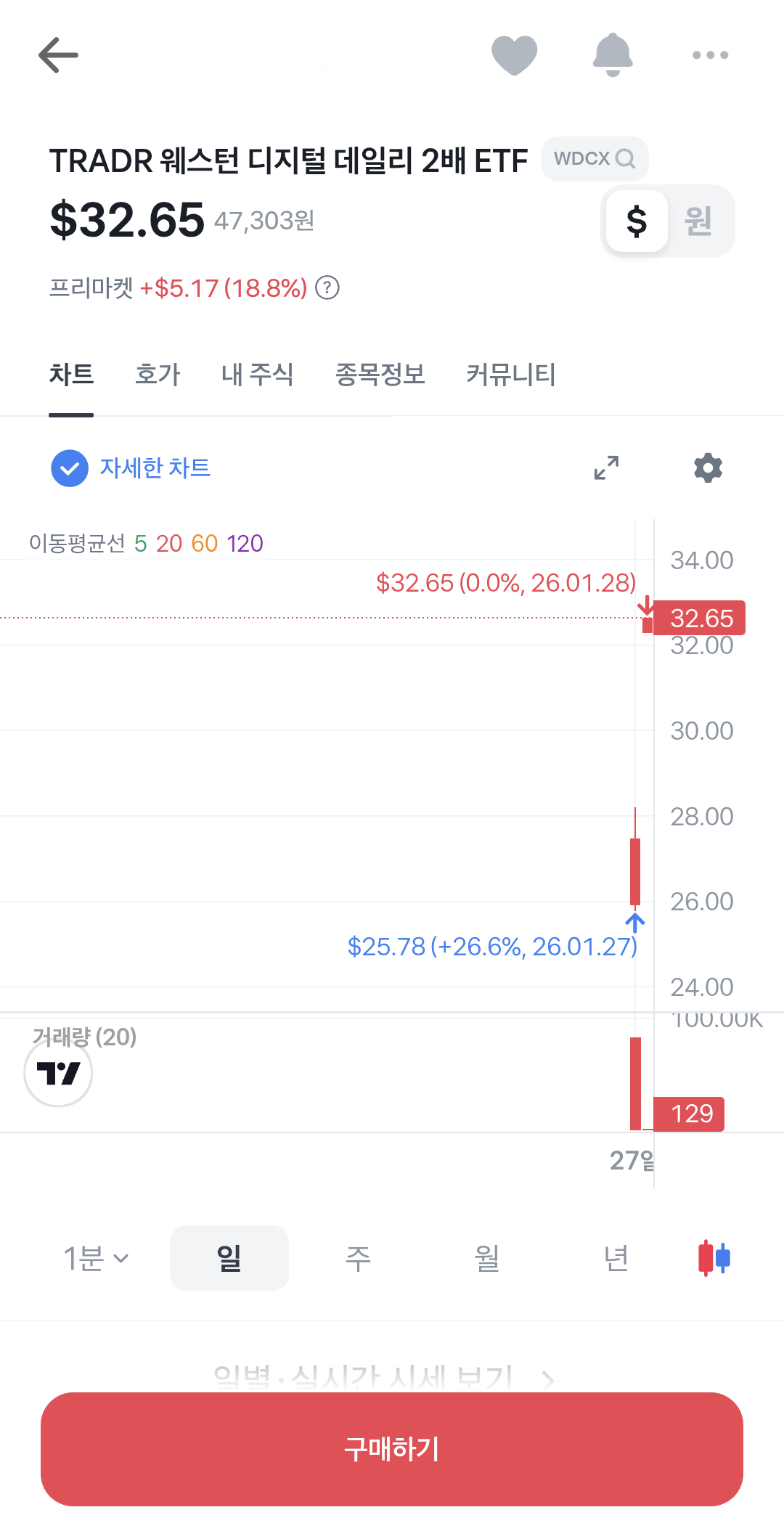
Task: Open the 커뮤니티 tab
Action: click(511, 375)
